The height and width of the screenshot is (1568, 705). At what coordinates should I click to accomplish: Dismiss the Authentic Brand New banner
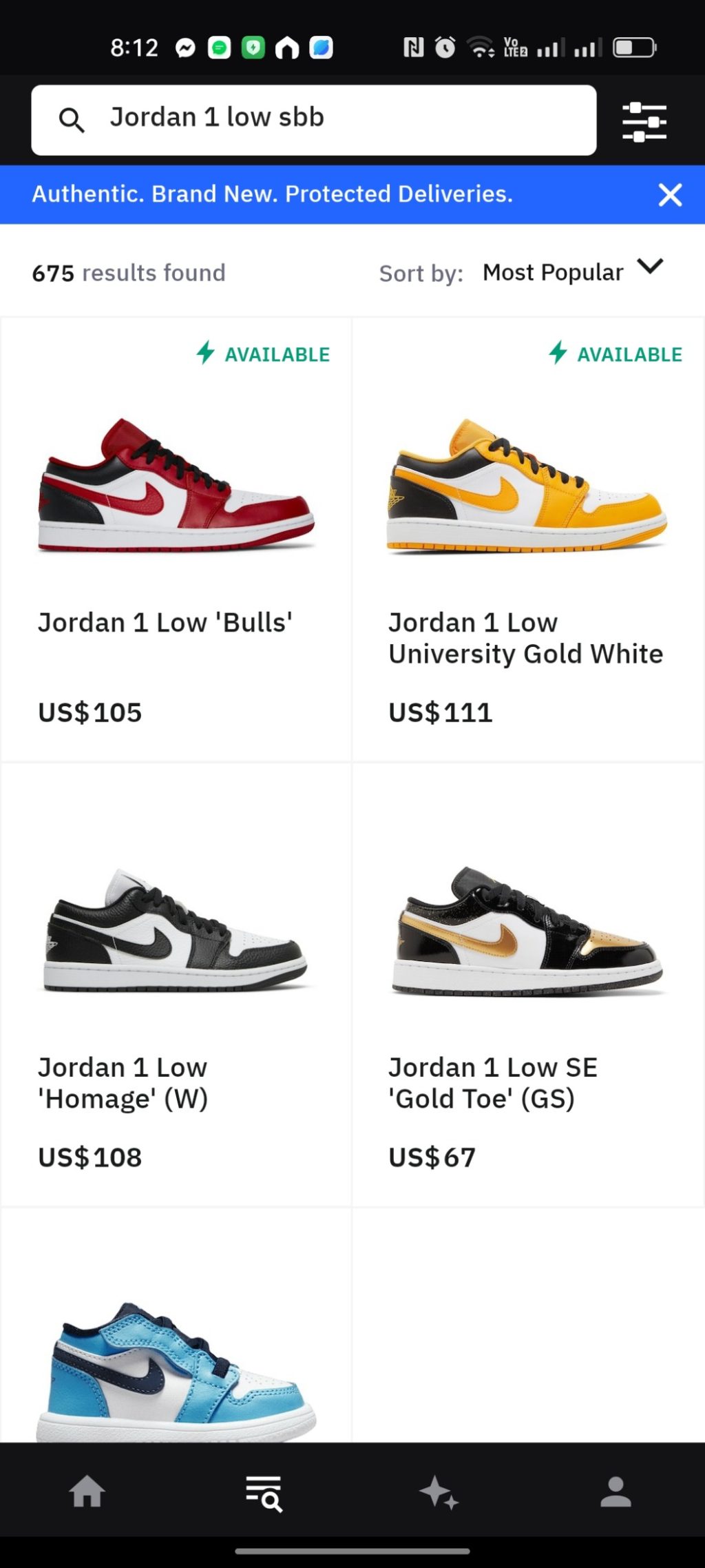670,195
